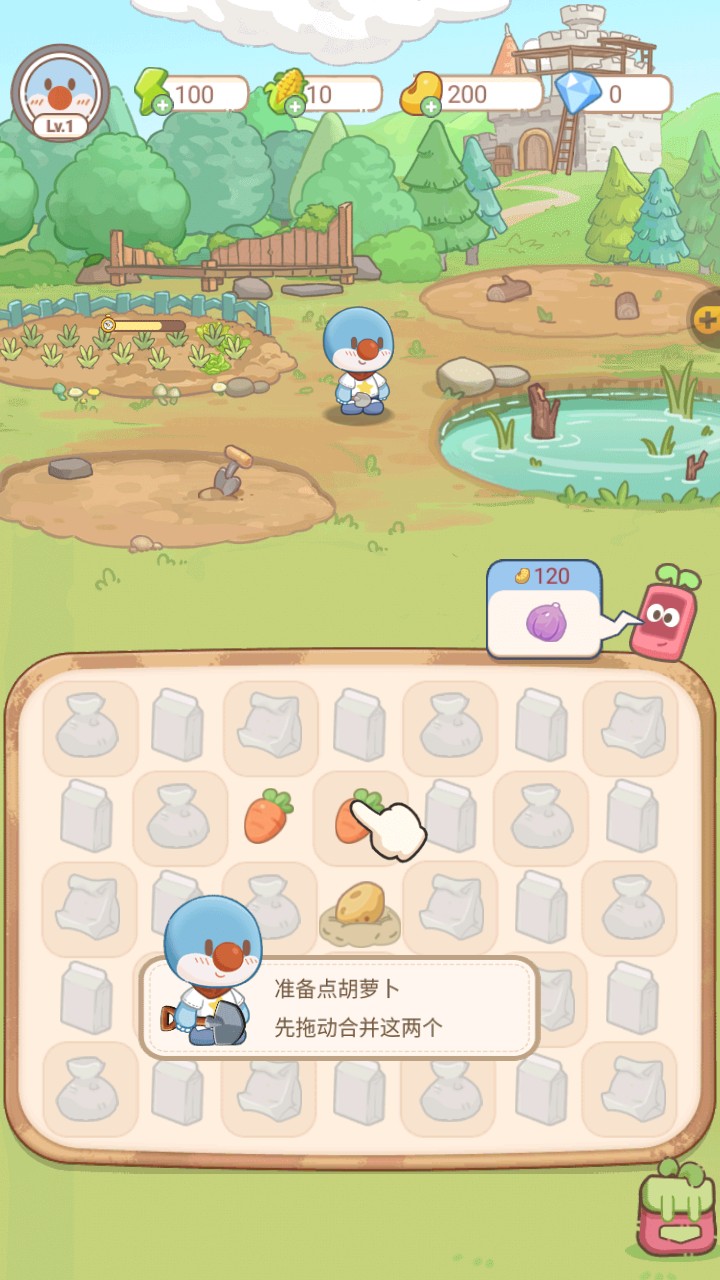Tap the pink radish character's speech bubble
The image size is (720, 1280).
(545, 610)
